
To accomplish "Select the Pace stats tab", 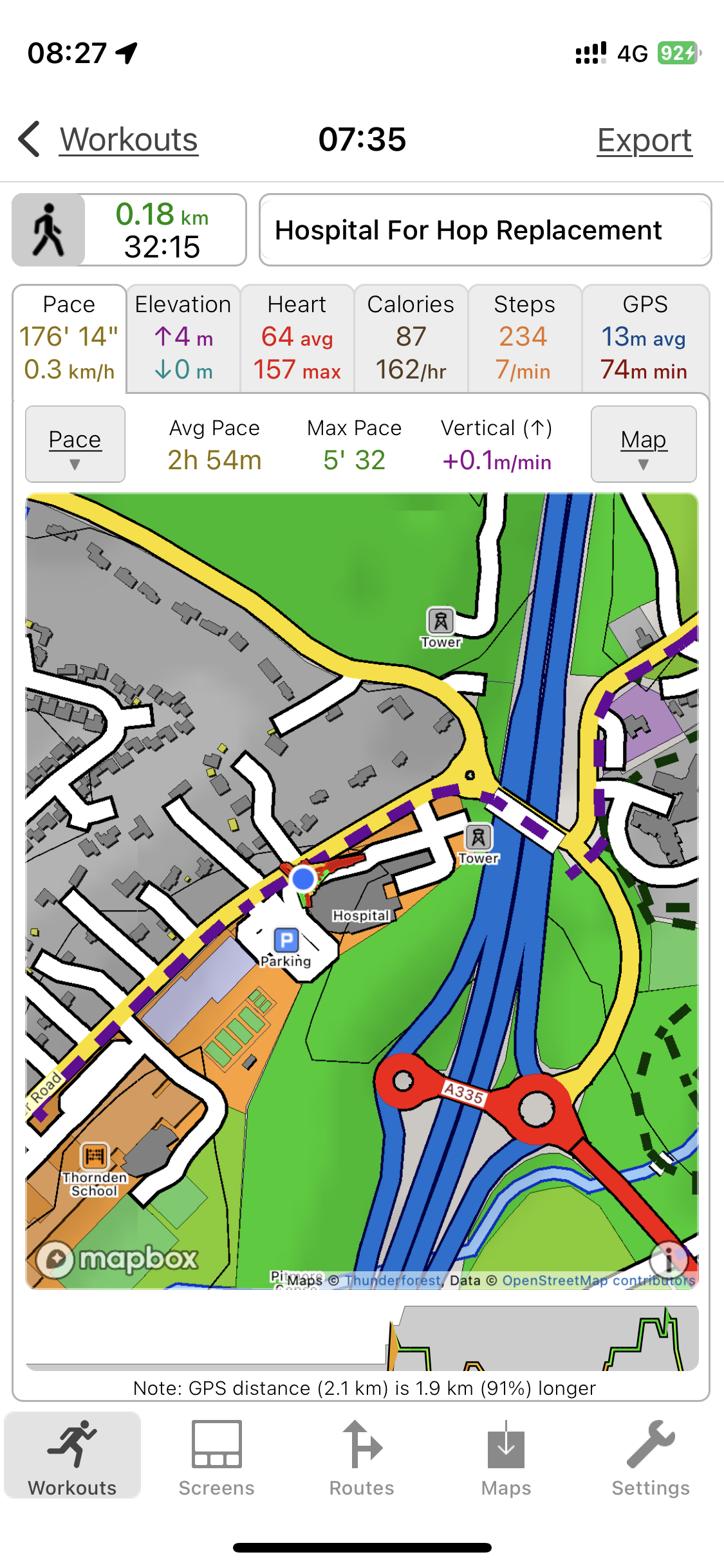I will pos(70,337).
